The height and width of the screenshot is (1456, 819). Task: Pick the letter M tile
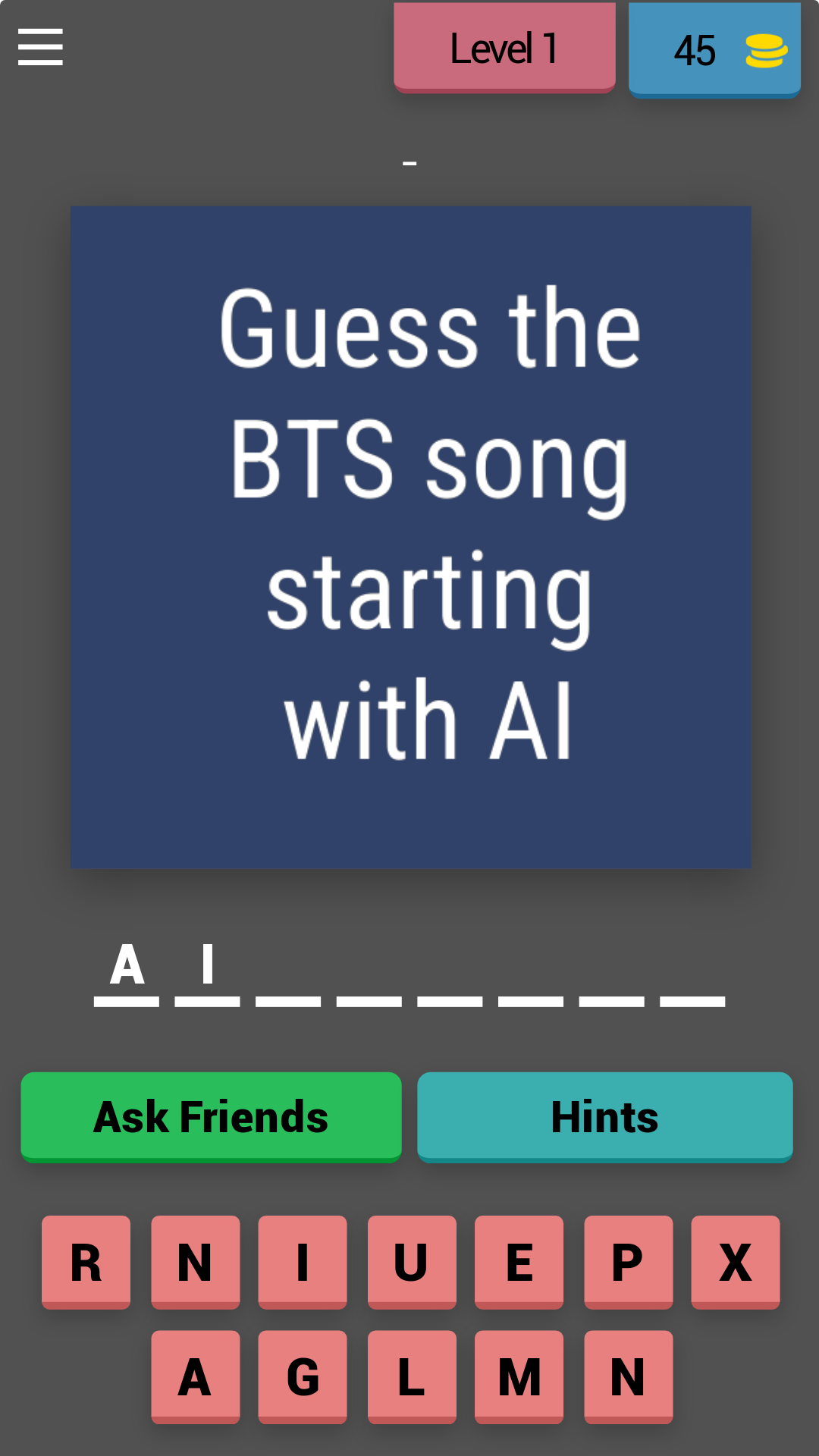(x=519, y=1376)
